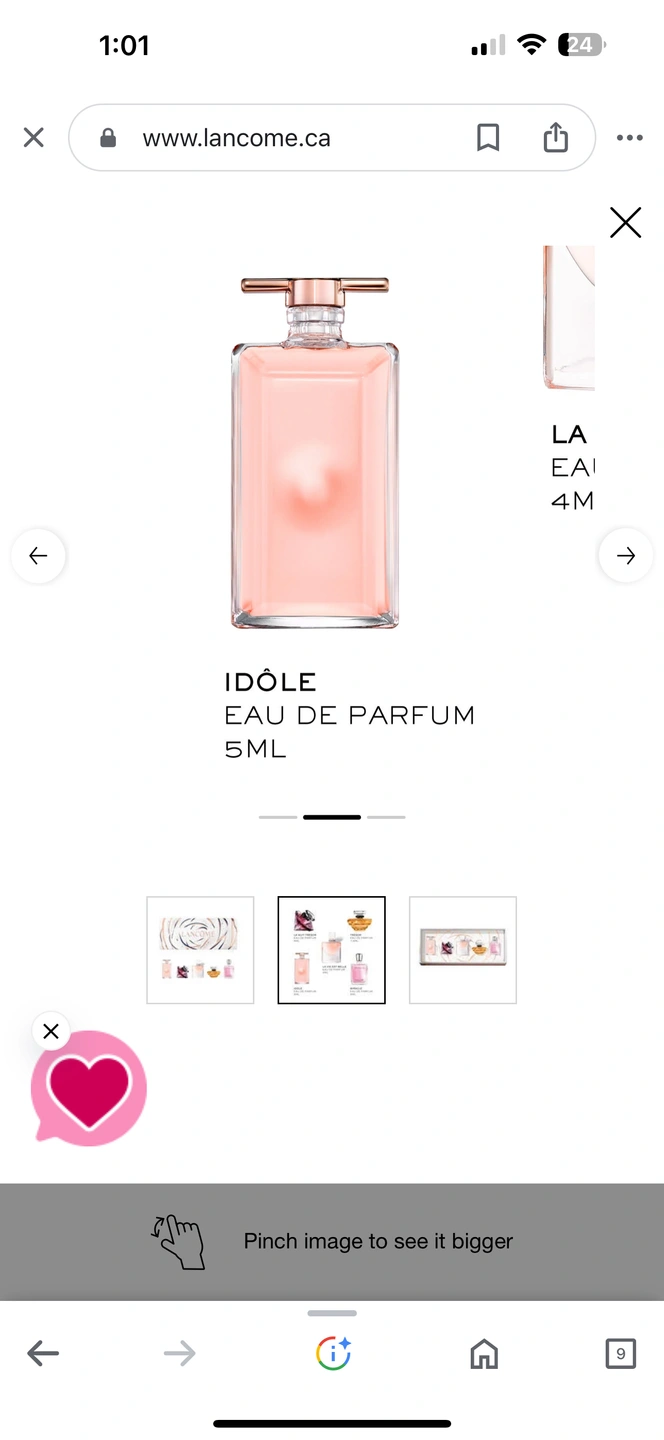Close the in-app browser tab
The height and width of the screenshot is (1440, 664).
click(34, 138)
